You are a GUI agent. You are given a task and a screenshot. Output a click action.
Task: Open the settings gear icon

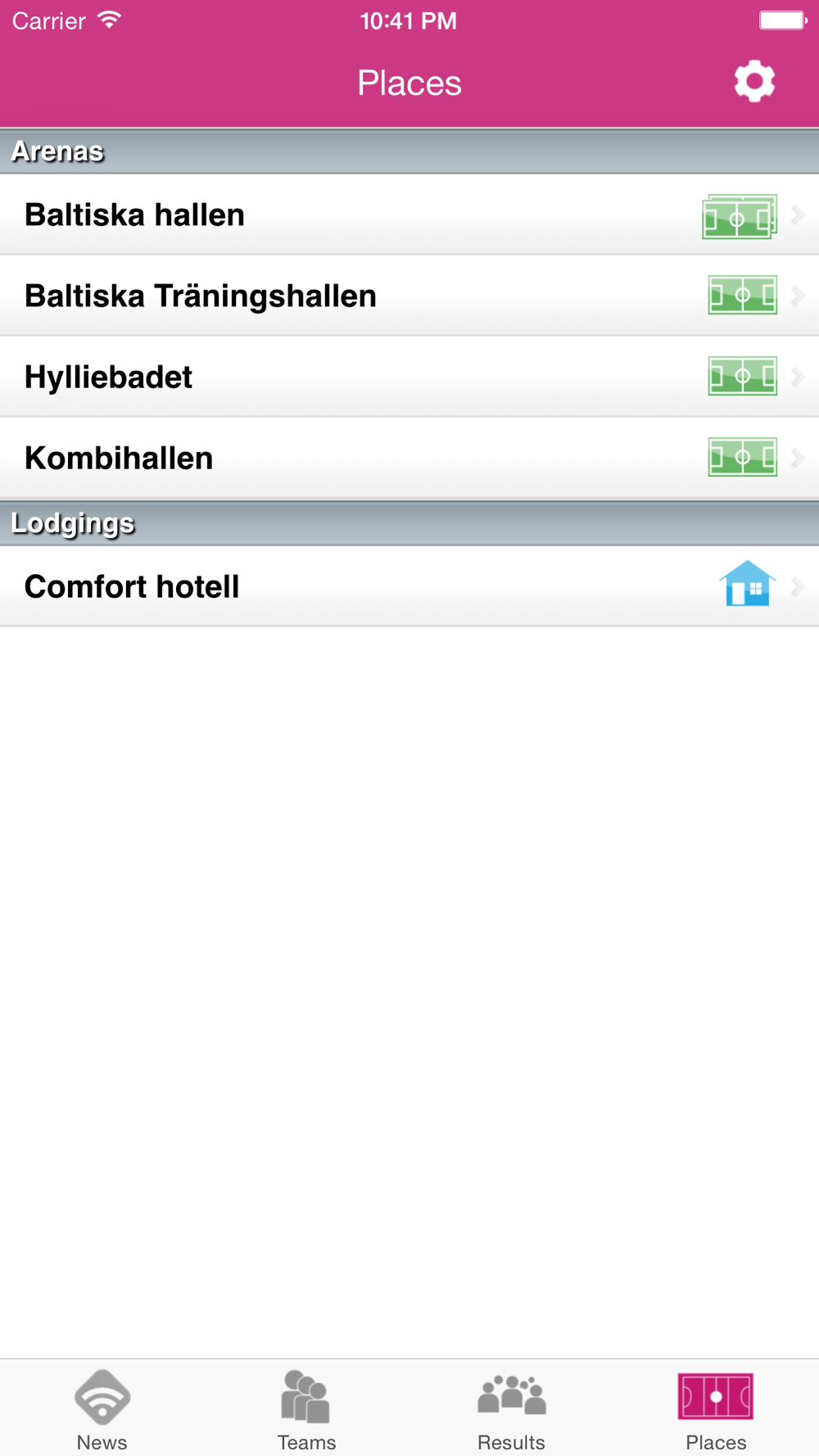click(x=754, y=82)
